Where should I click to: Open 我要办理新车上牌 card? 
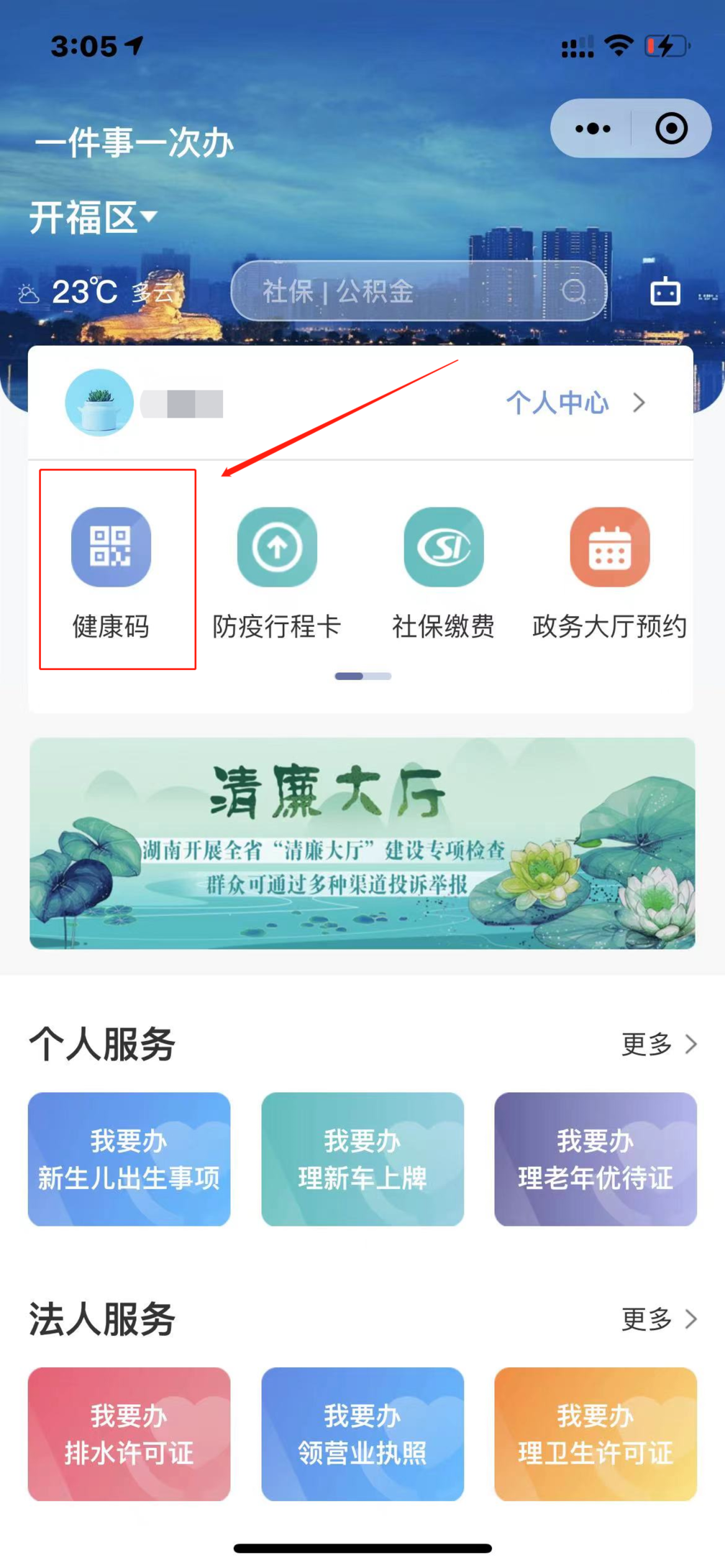(x=362, y=1159)
